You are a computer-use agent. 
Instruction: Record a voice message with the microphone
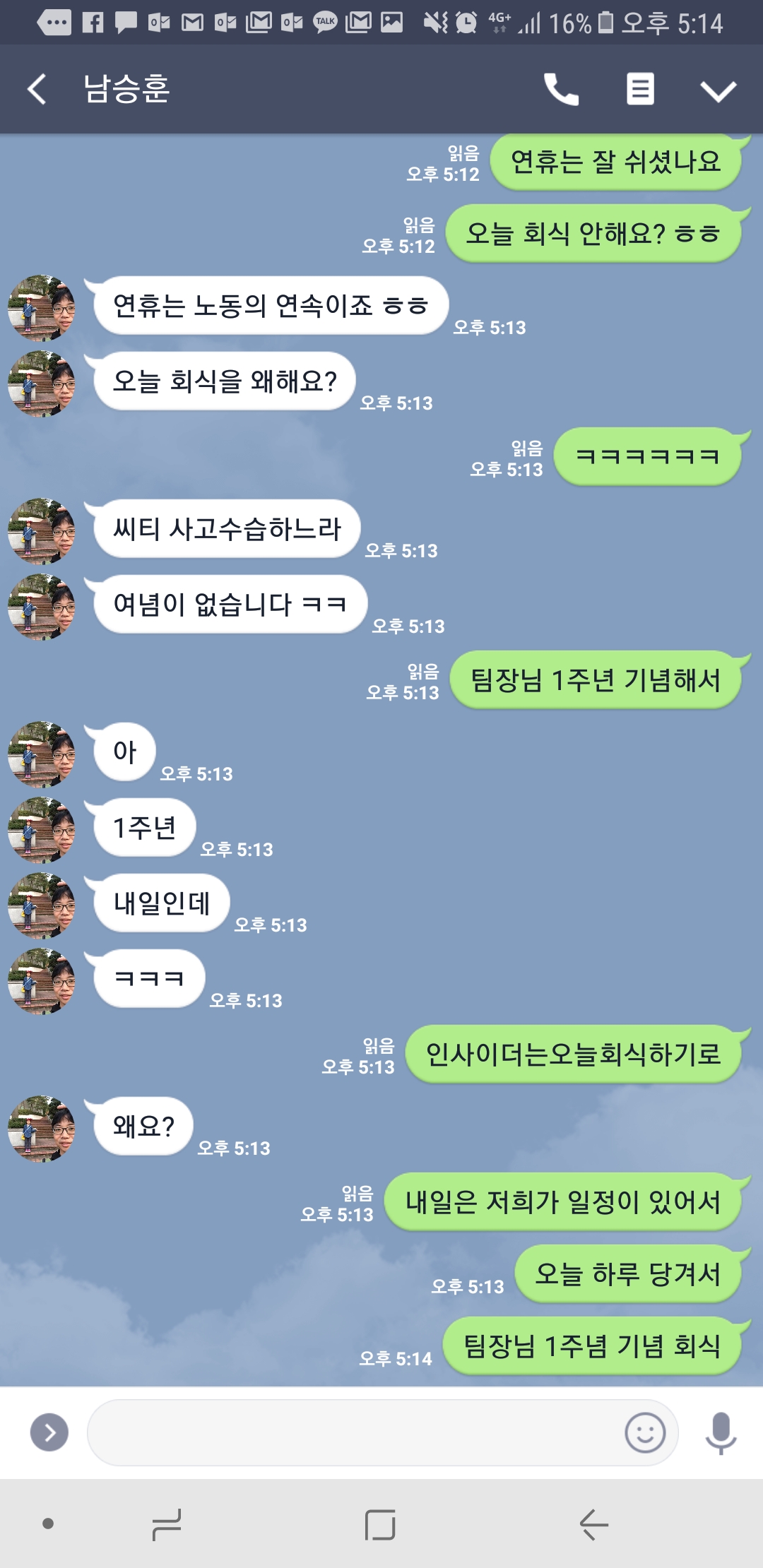click(721, 1433)
